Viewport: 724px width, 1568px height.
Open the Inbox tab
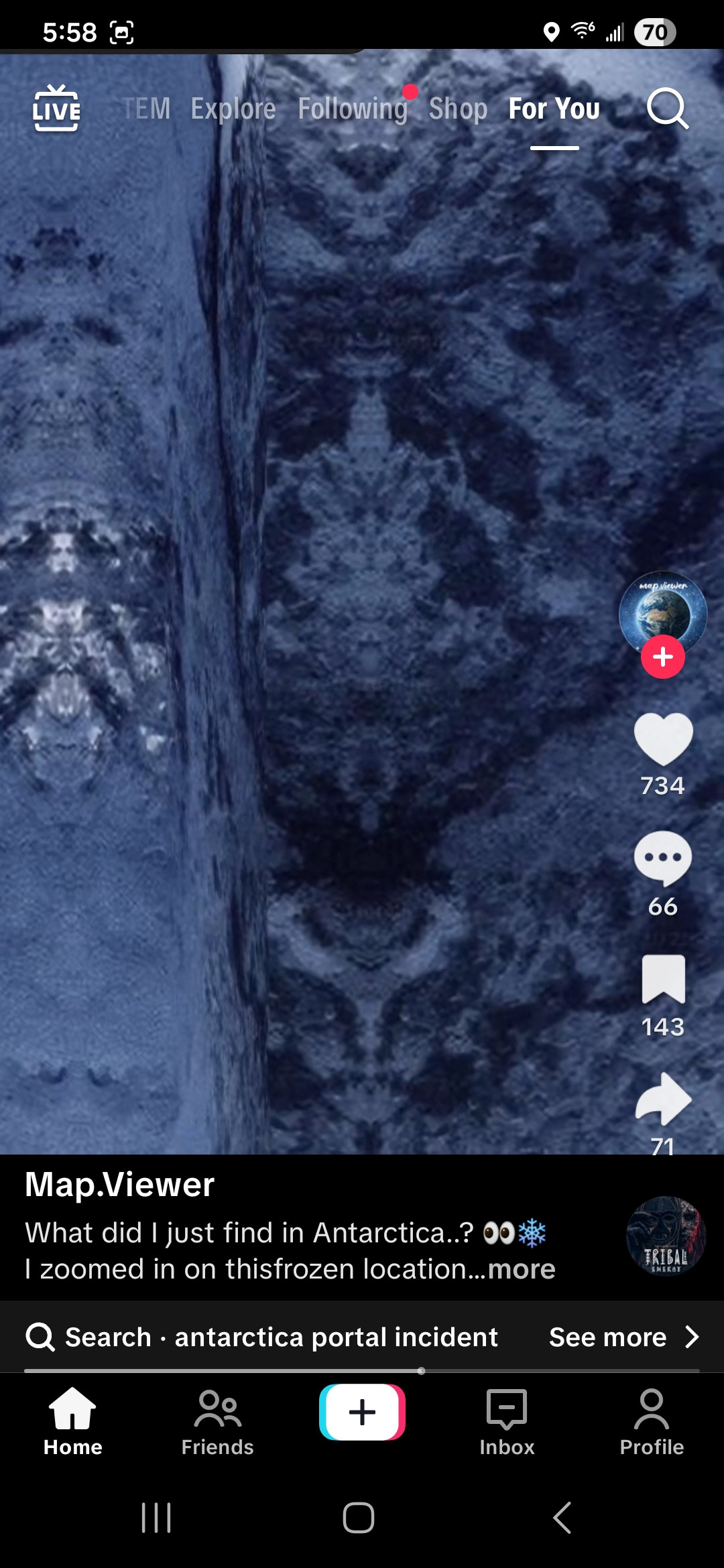pos(507,1422)
